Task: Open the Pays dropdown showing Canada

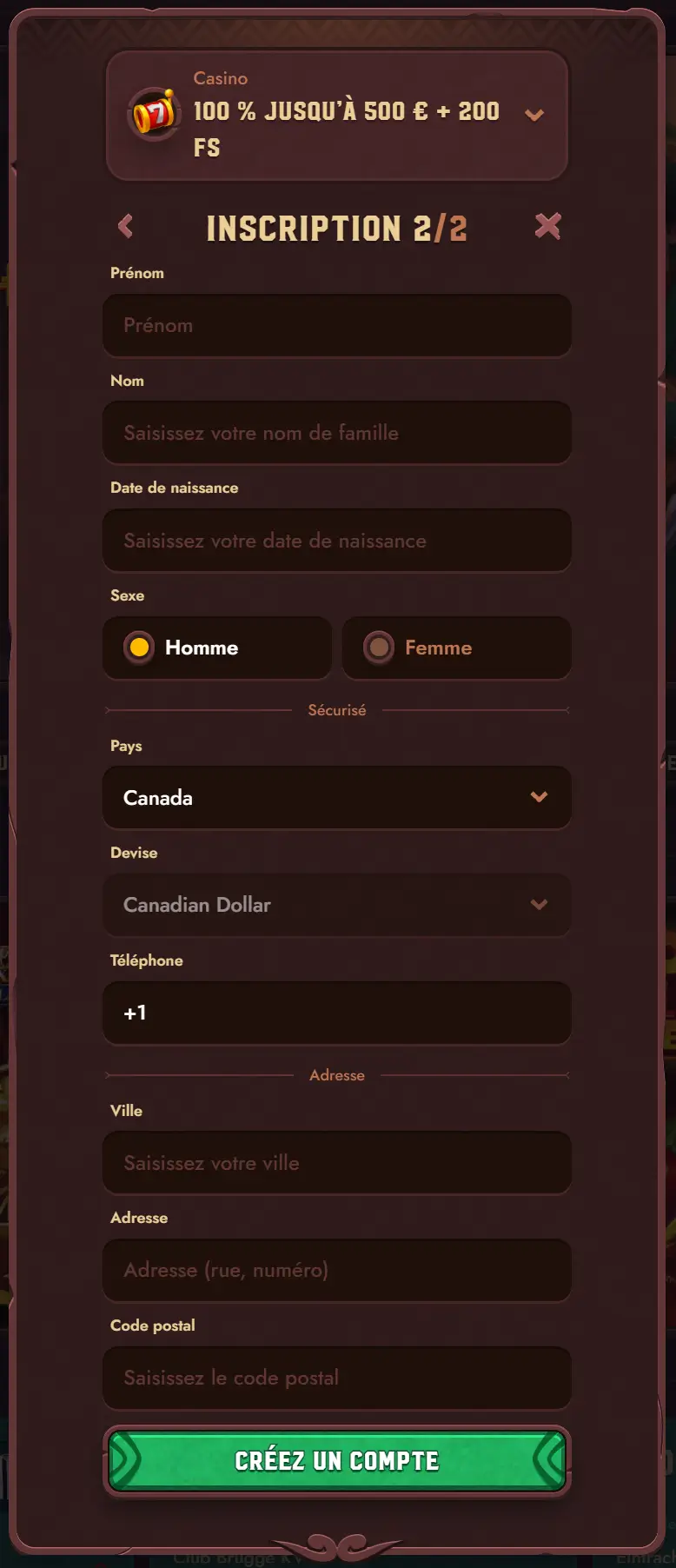Action: pyautogui.click(x=337, y=797)
